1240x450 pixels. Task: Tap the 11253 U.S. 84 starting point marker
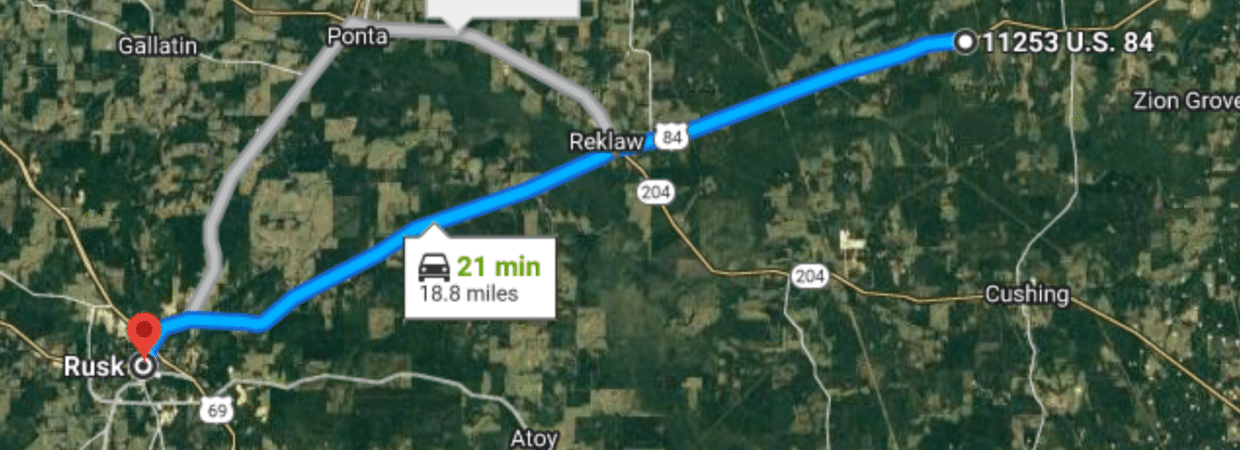(x=965, y=42)
